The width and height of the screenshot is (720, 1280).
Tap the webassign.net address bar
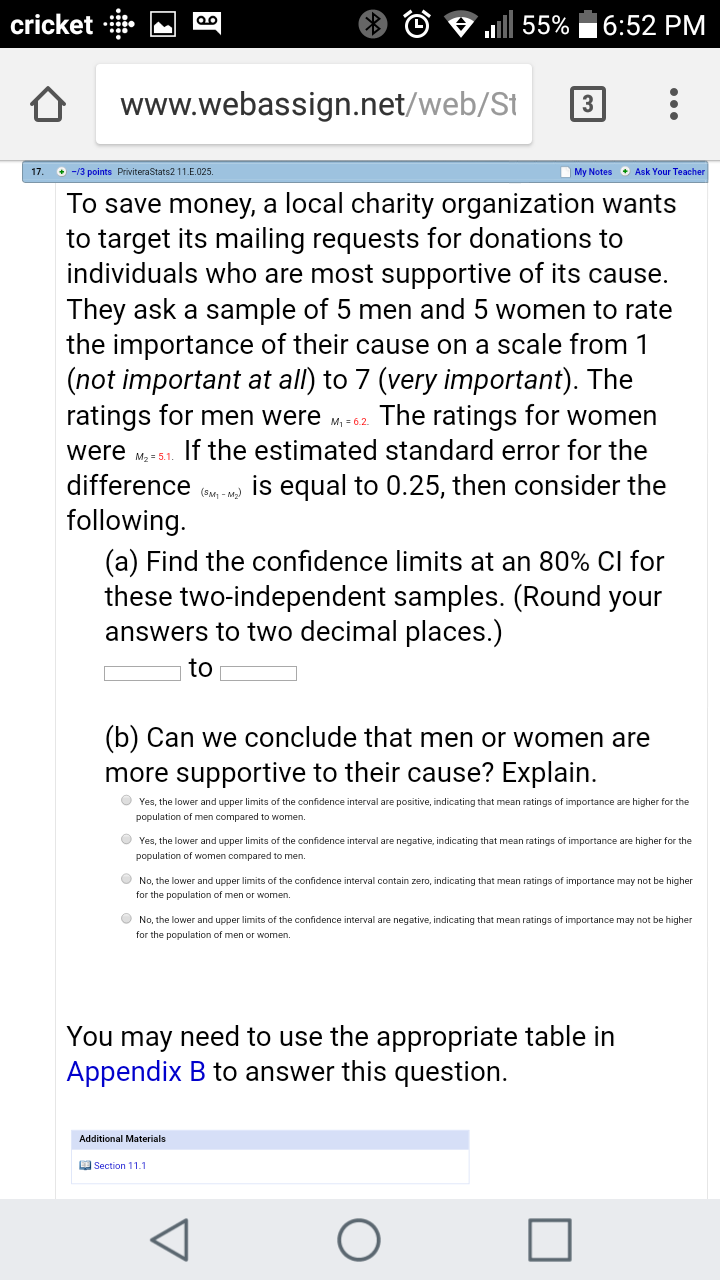tap(314, 104)
